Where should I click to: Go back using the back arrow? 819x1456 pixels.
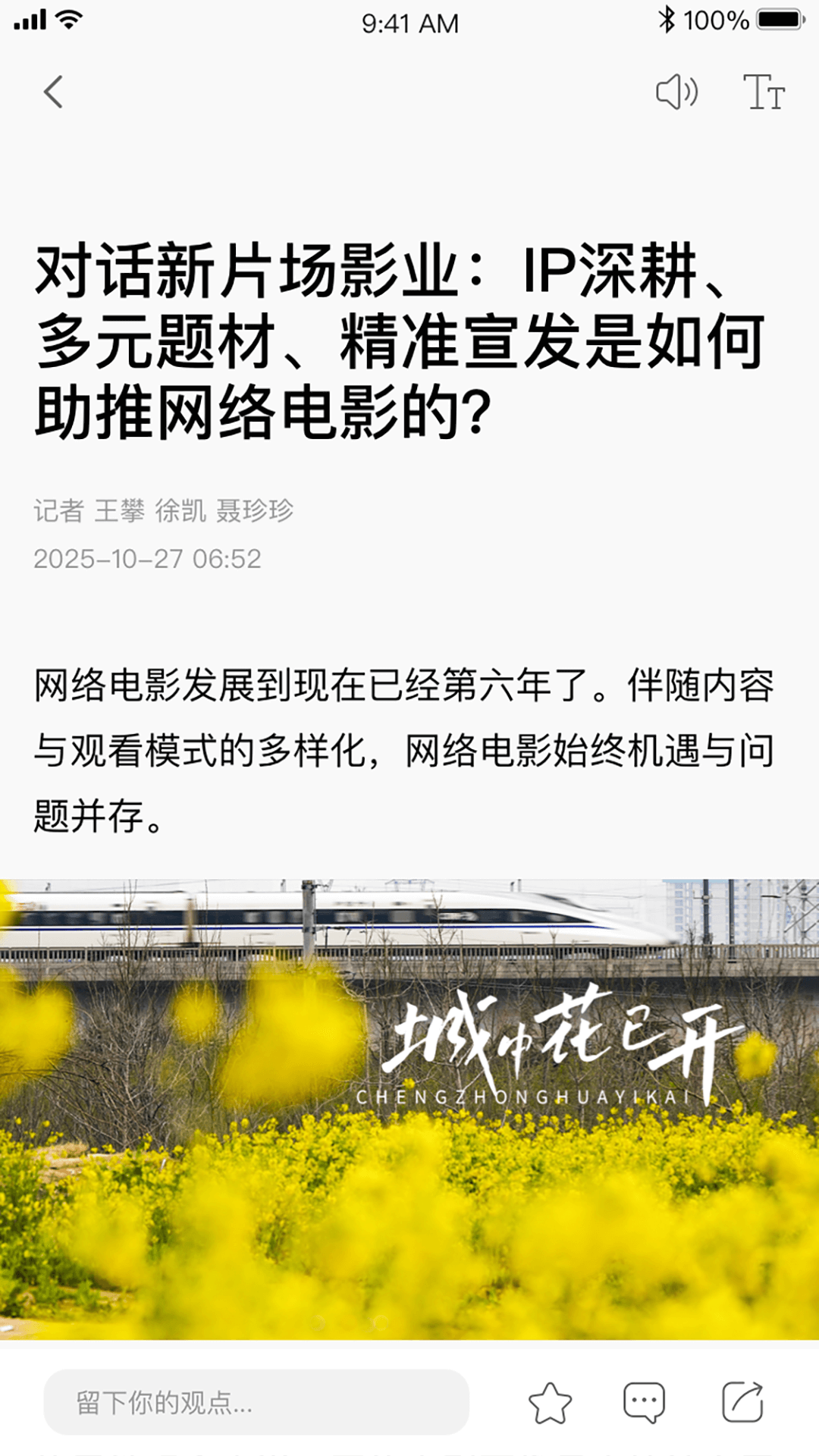[52, 90]
